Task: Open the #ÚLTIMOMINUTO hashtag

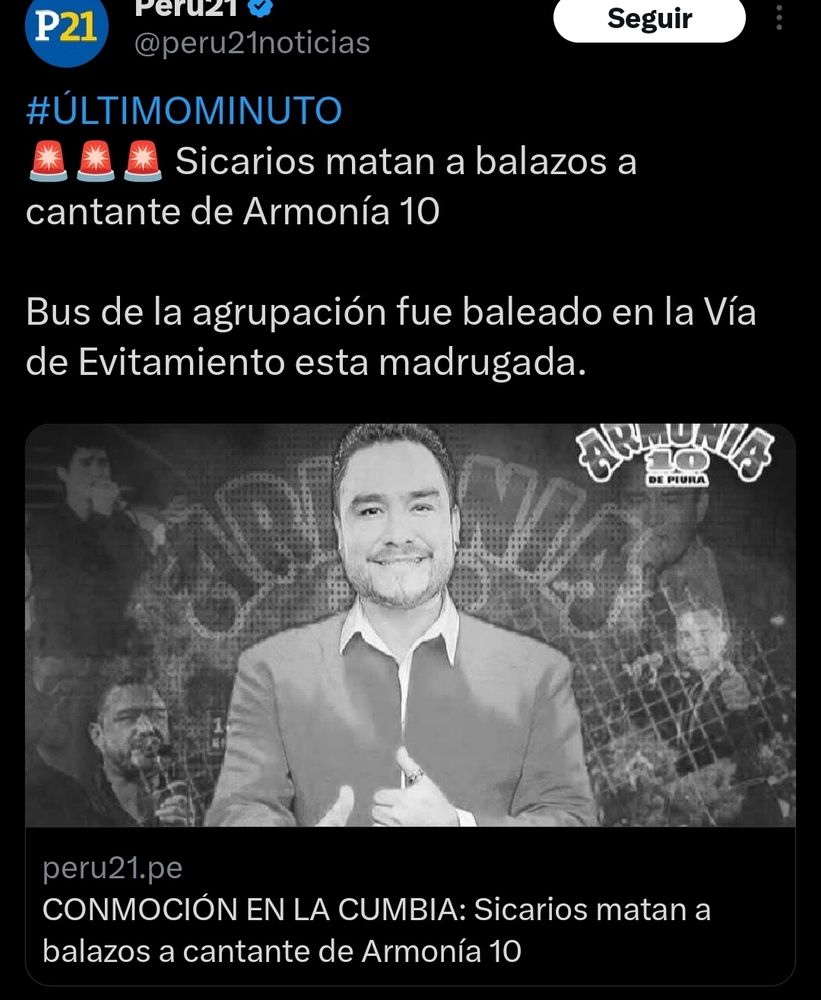Action: (x=184, y=111)
